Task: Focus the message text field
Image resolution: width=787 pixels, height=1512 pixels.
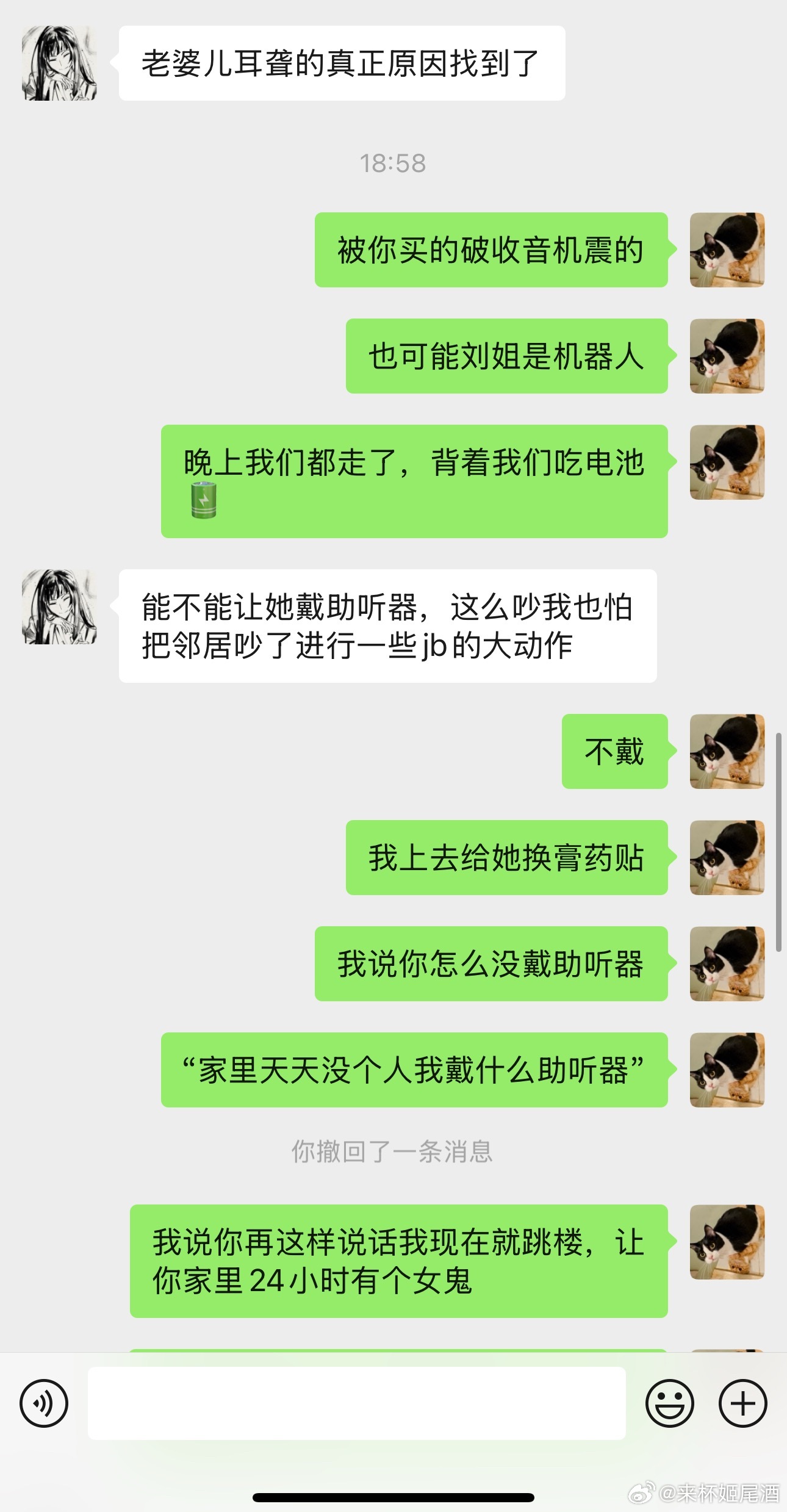Action: pos(356,1403)
